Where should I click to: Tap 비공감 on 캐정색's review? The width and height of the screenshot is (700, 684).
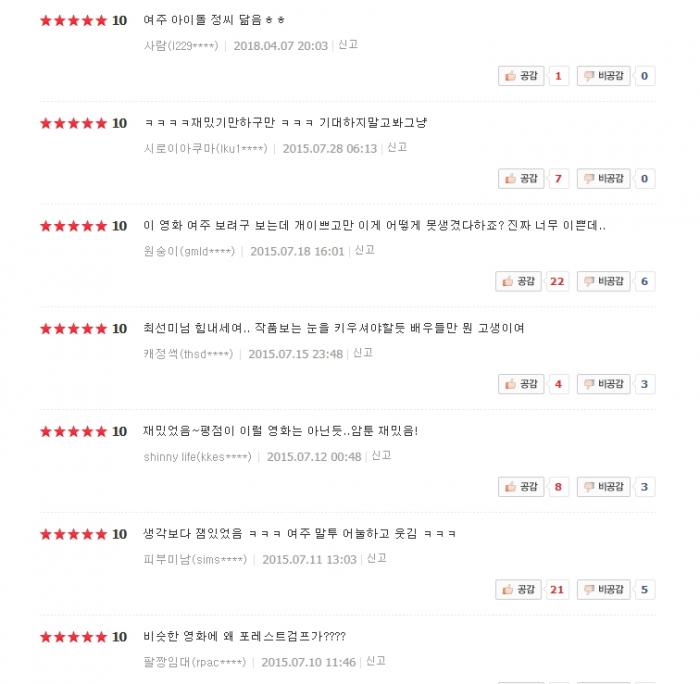click(x=605, y=384)
